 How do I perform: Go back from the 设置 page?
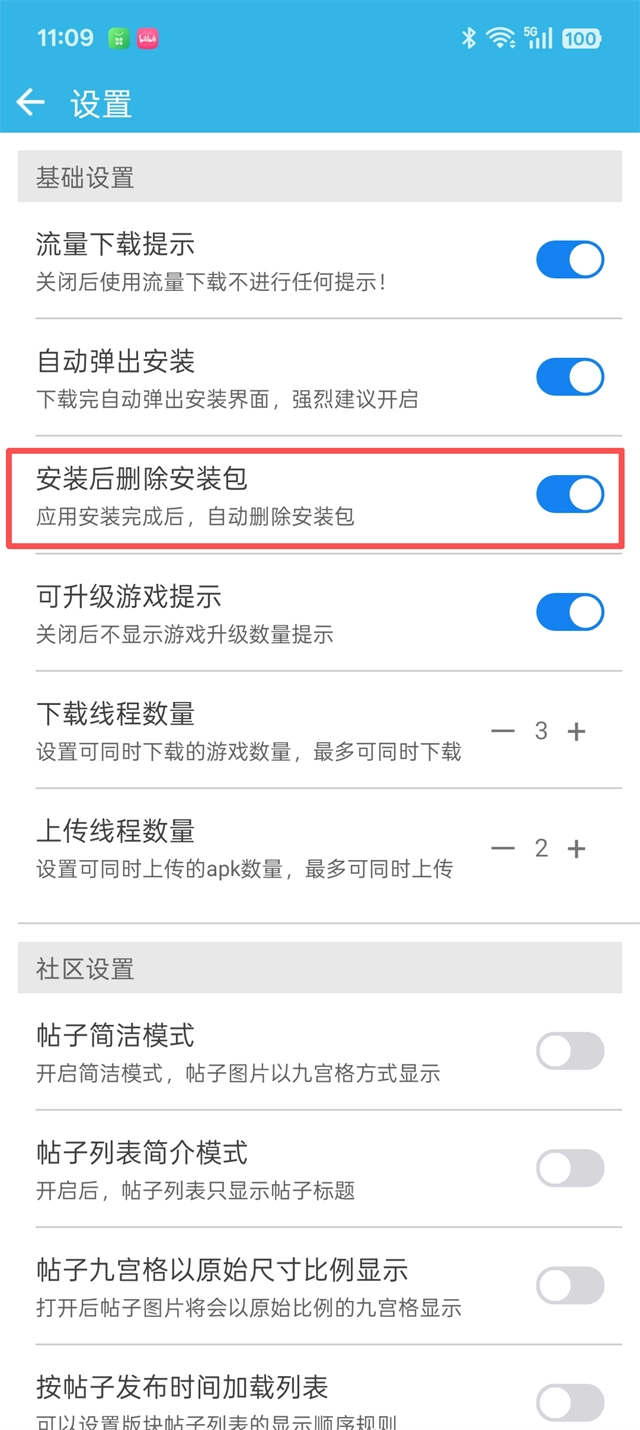tap(31, 102)
